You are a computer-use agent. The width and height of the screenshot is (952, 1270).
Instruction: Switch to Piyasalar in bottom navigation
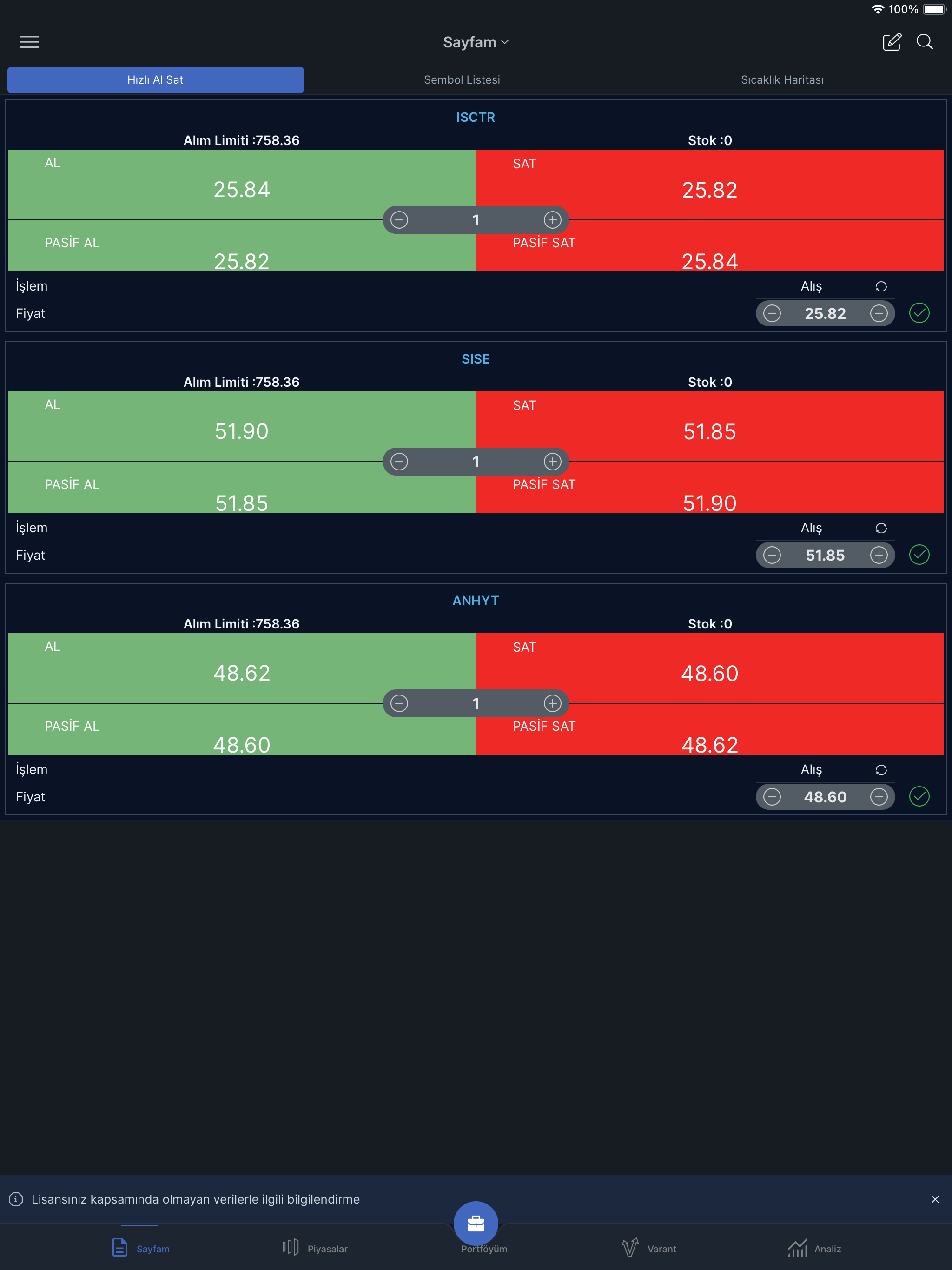[315, 1247]
